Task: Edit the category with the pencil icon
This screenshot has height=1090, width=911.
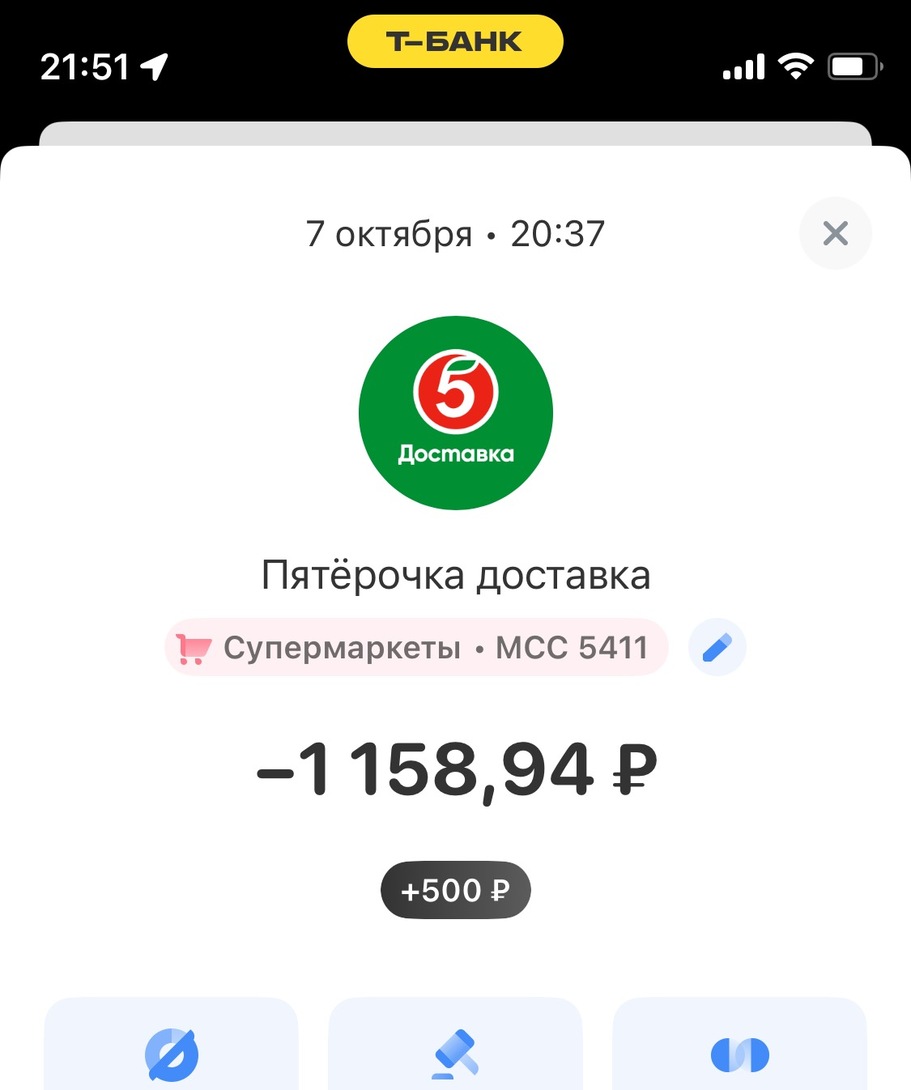Action: coord(717,648)
